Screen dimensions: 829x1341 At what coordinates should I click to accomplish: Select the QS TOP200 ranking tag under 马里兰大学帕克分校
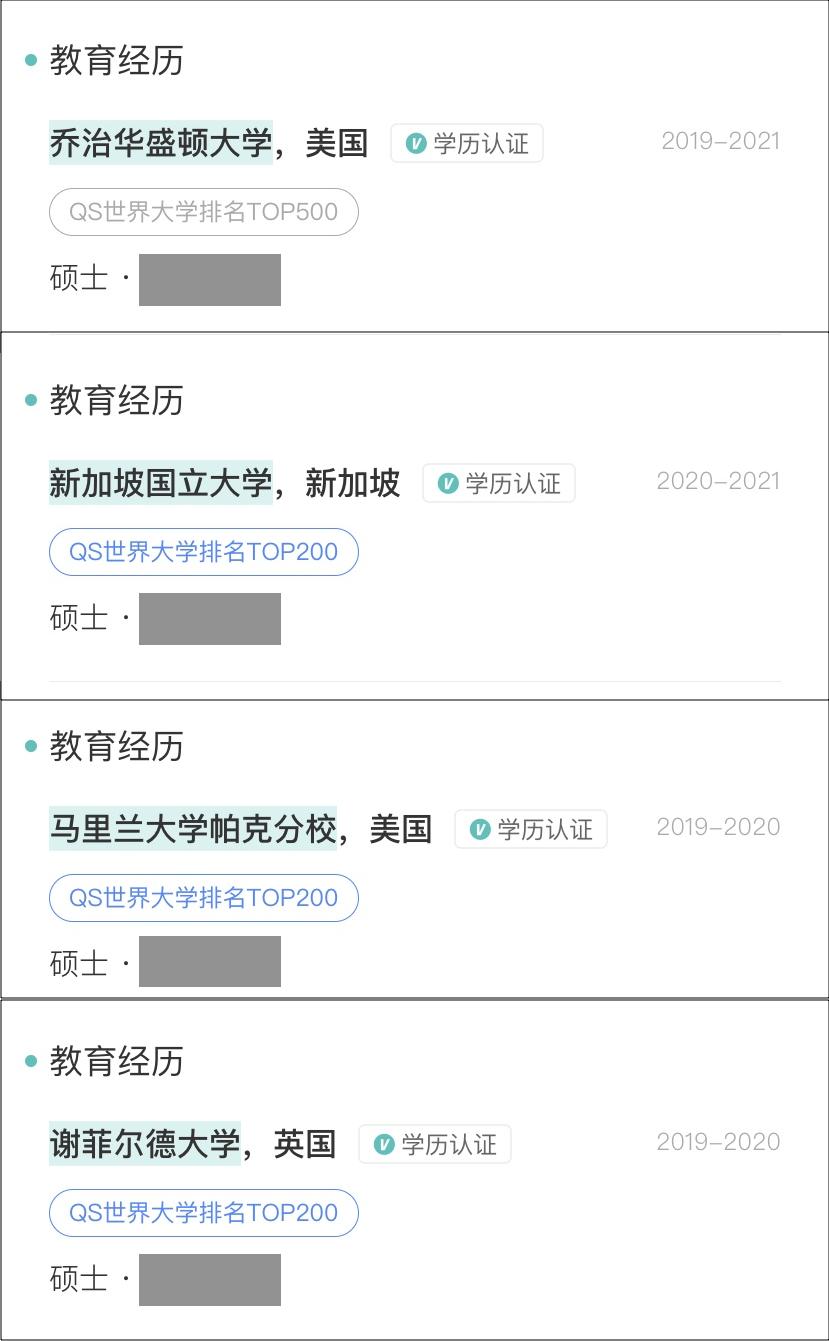pos(203,898)
